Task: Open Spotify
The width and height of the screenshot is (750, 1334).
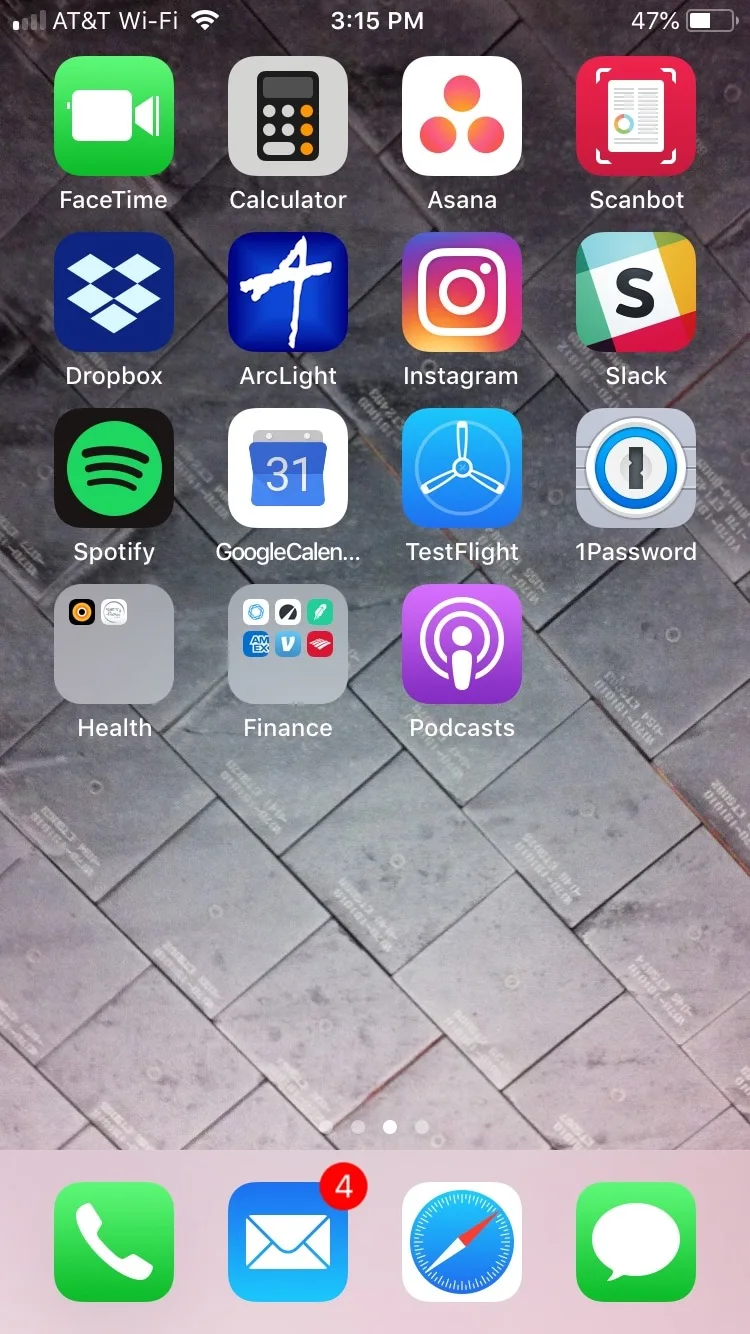Action: pyautogui.click(x=114, y=468)
